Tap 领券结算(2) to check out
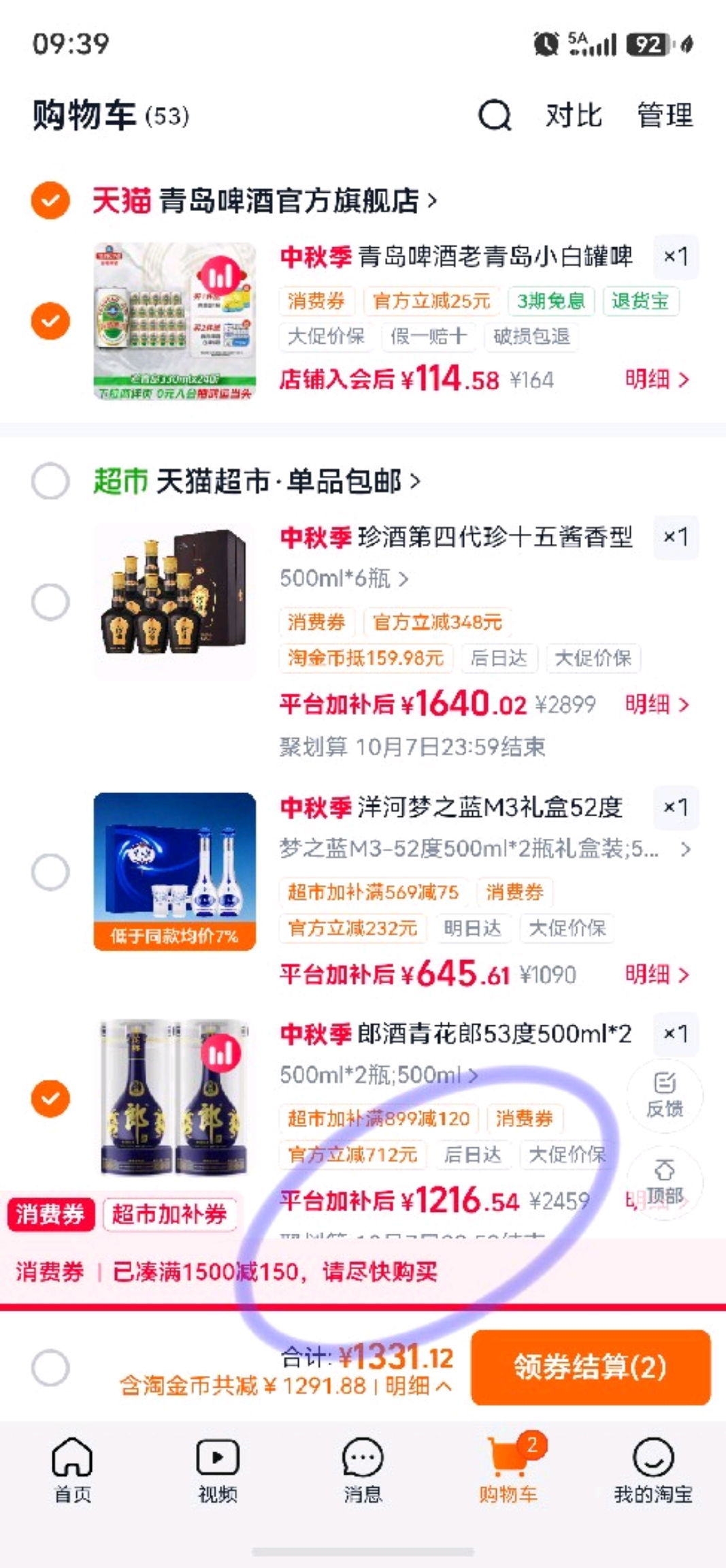Screen dimensions: 726x1568 pos(590,1367)
